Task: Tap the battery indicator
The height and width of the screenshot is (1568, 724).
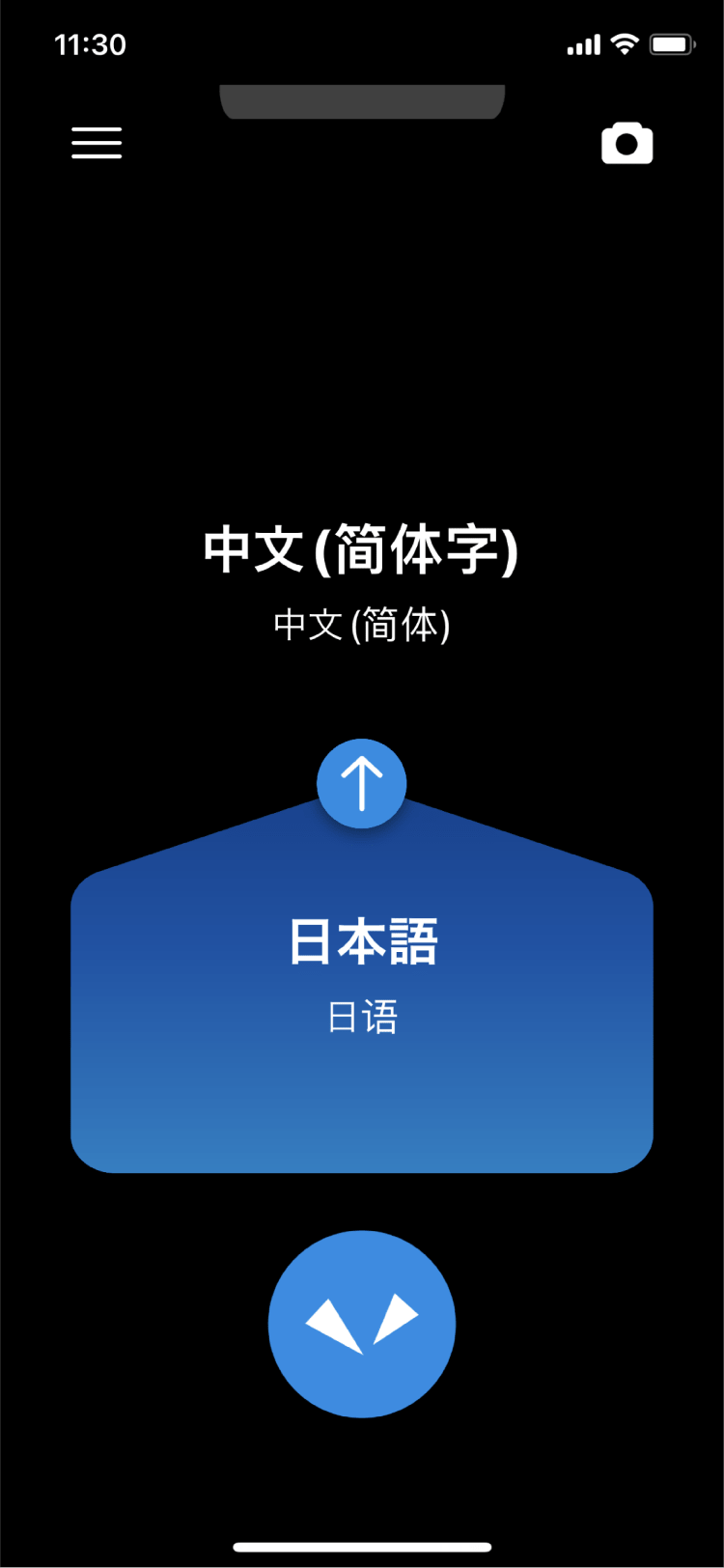Action: tap(673, 42)
